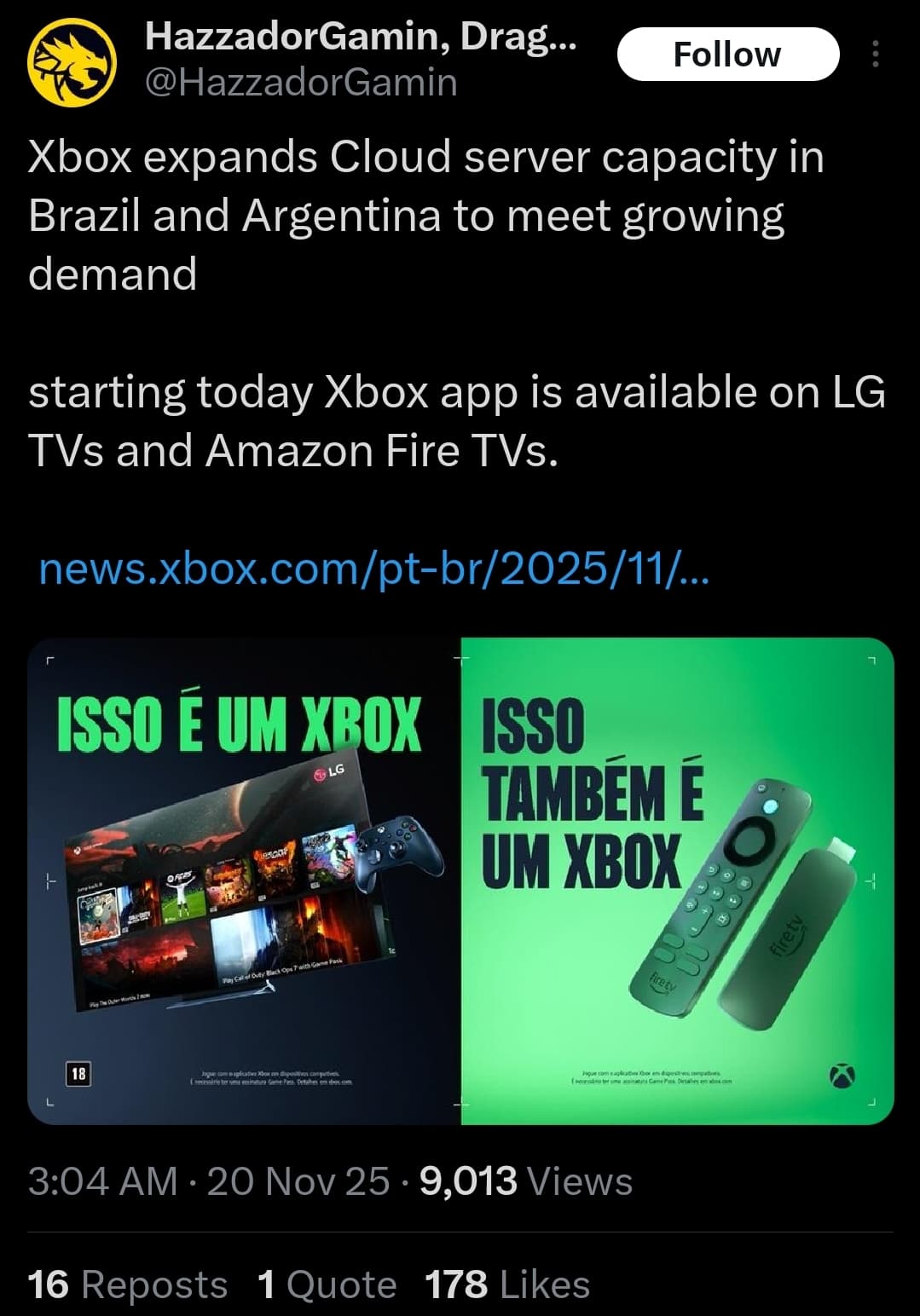Image resolution: width=920 pixels, height=1316 pixels.
Task: View who gave the 178 Likes
Action: pos(507,1284)
